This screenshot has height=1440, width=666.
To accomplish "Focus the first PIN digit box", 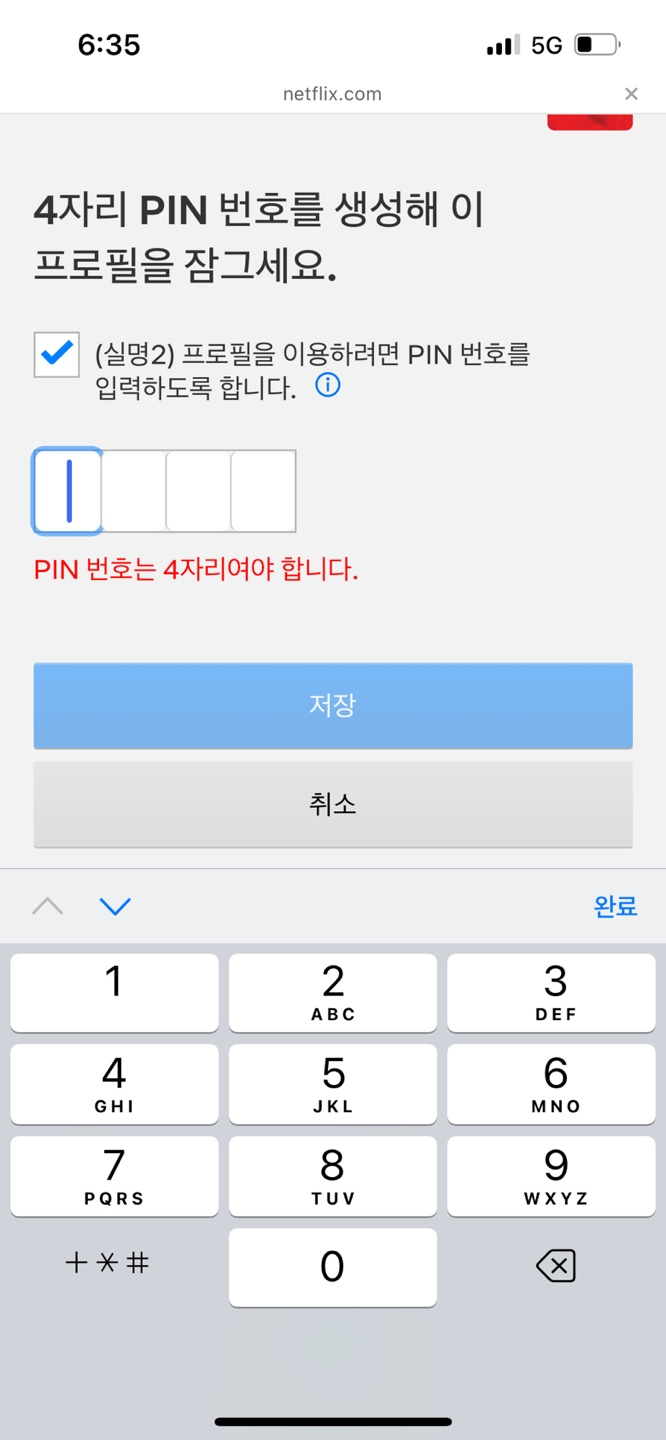I will click(x=68, y=491).
